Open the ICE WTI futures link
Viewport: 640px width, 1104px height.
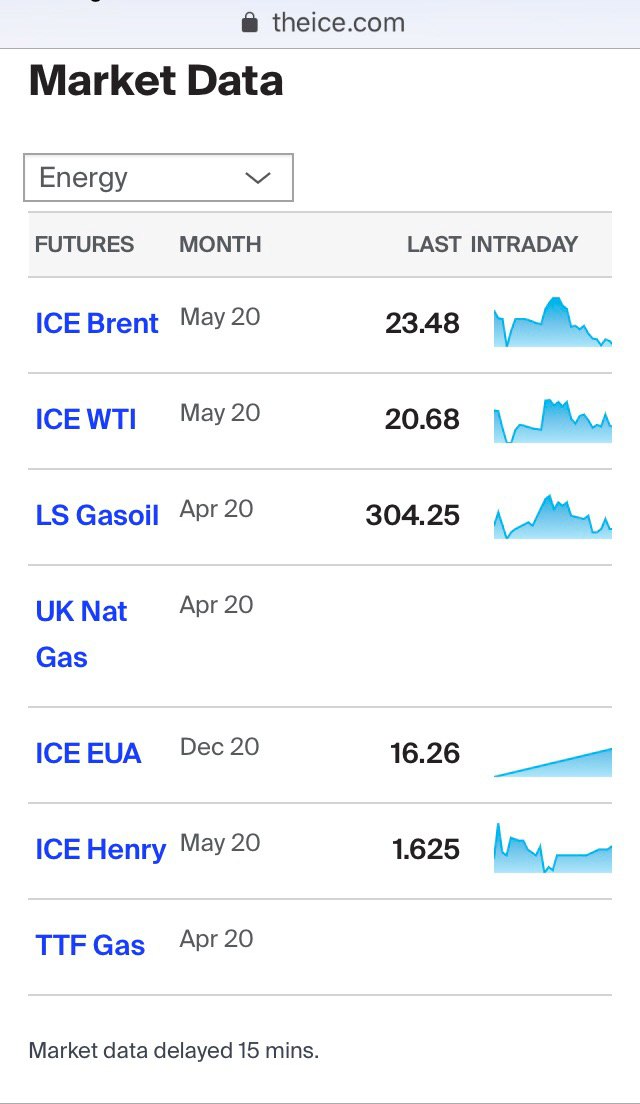coord(86,420)
